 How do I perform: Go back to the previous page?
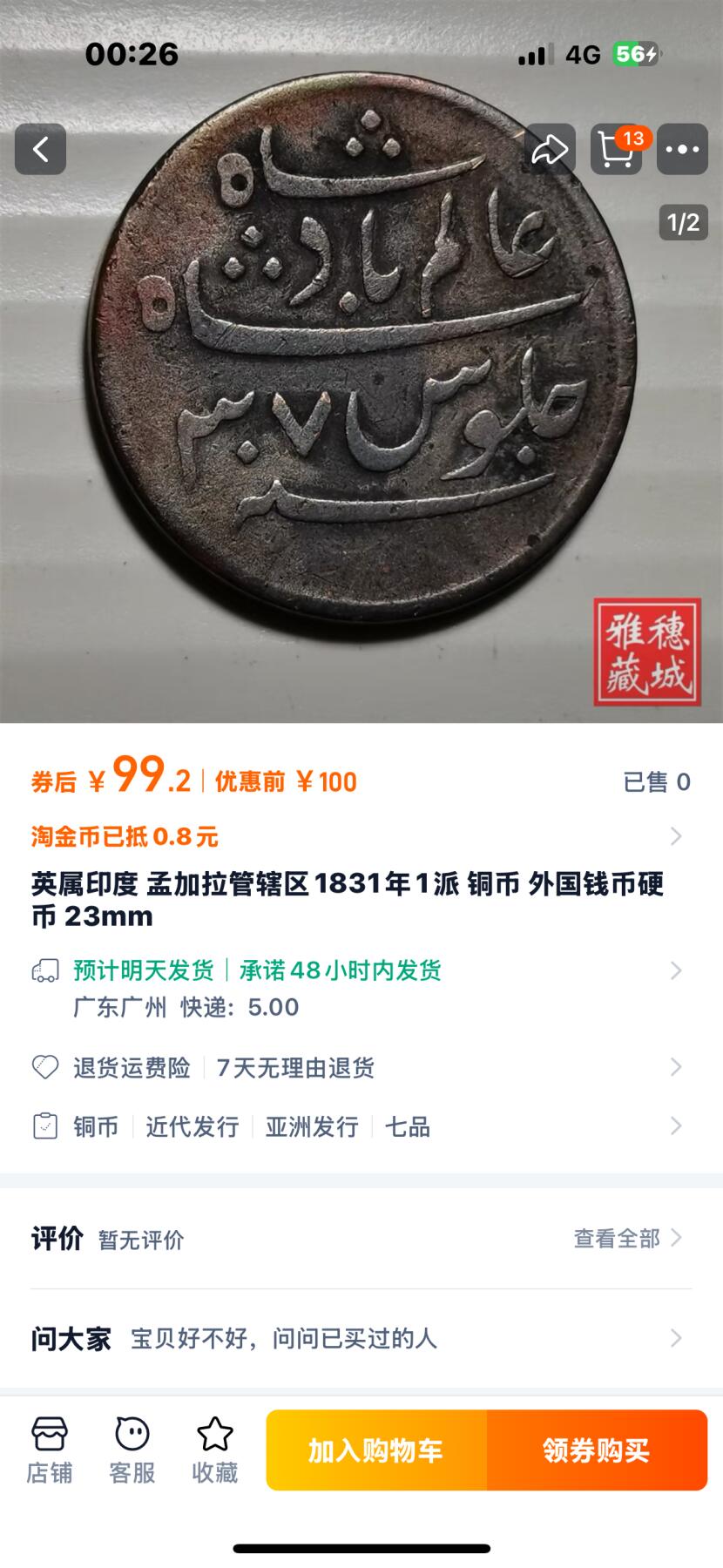click(40, 150)
